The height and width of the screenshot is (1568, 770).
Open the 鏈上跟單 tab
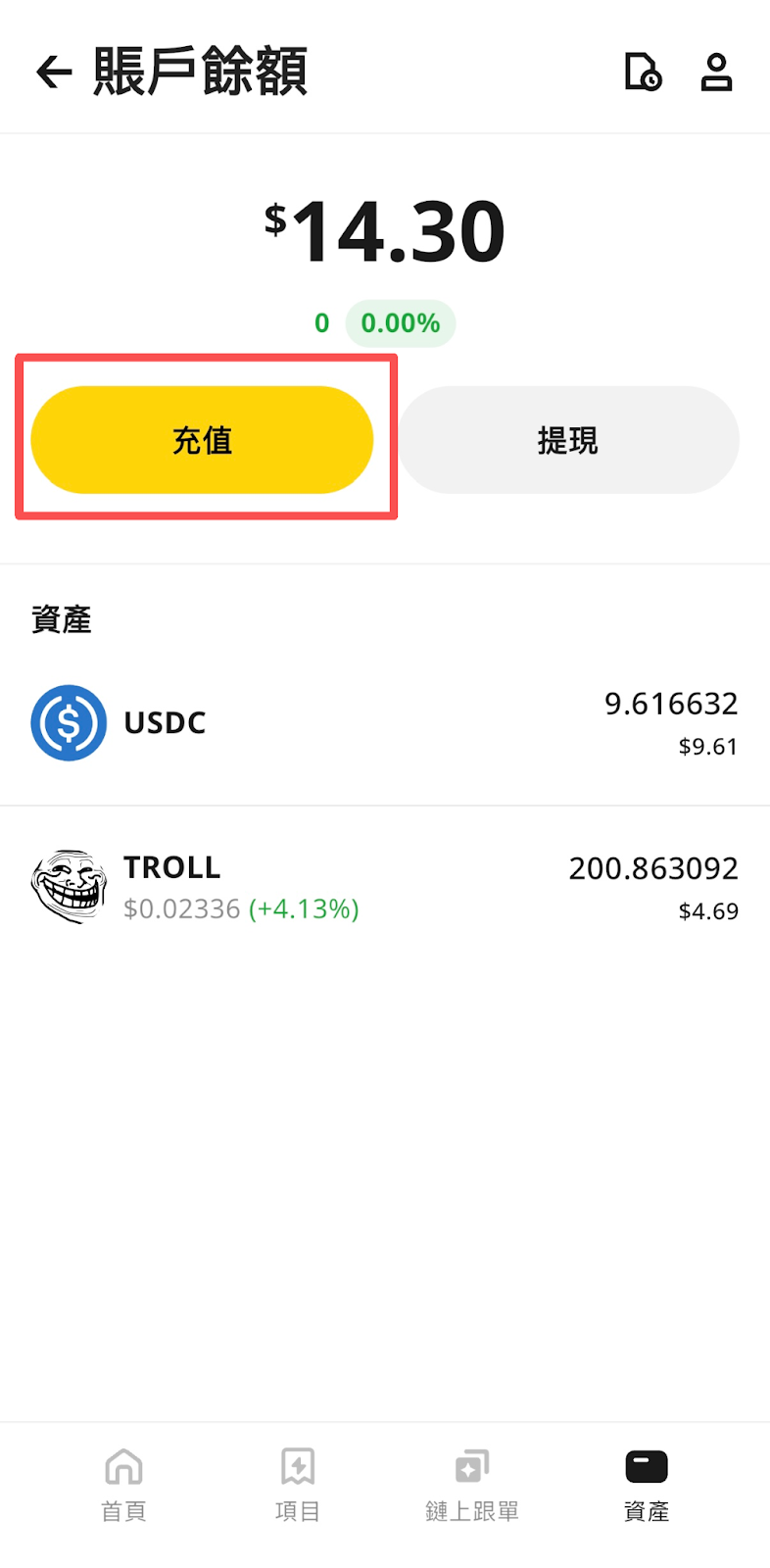tap(472, 1484)
